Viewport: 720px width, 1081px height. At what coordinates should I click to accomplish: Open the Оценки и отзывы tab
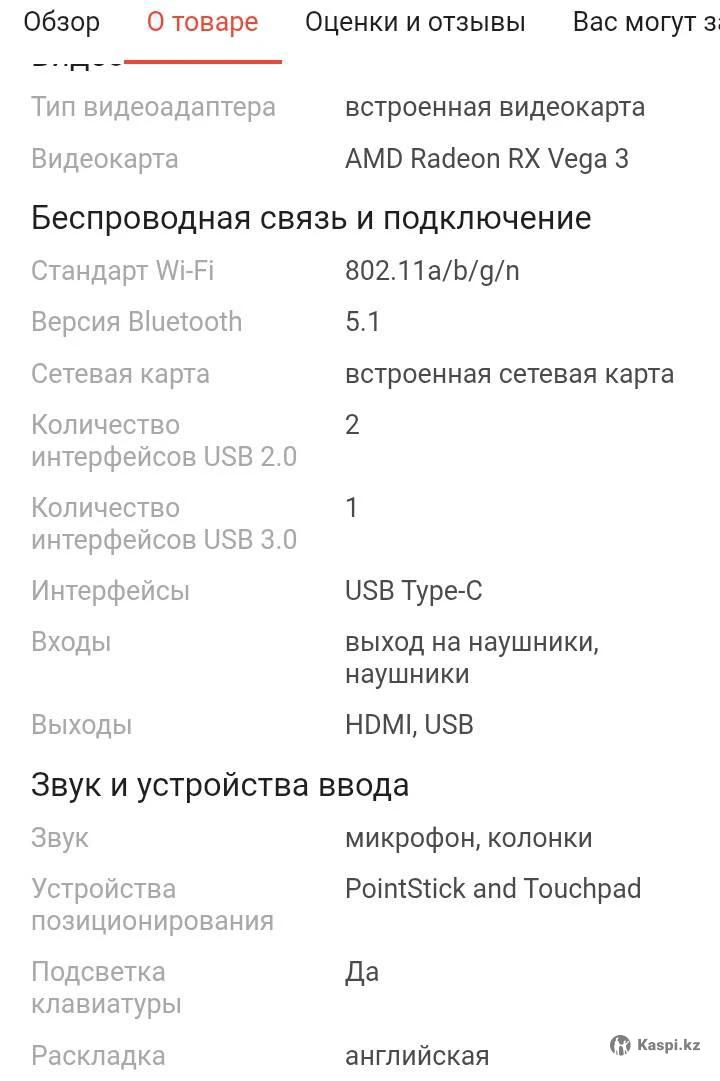coord(415,22)
